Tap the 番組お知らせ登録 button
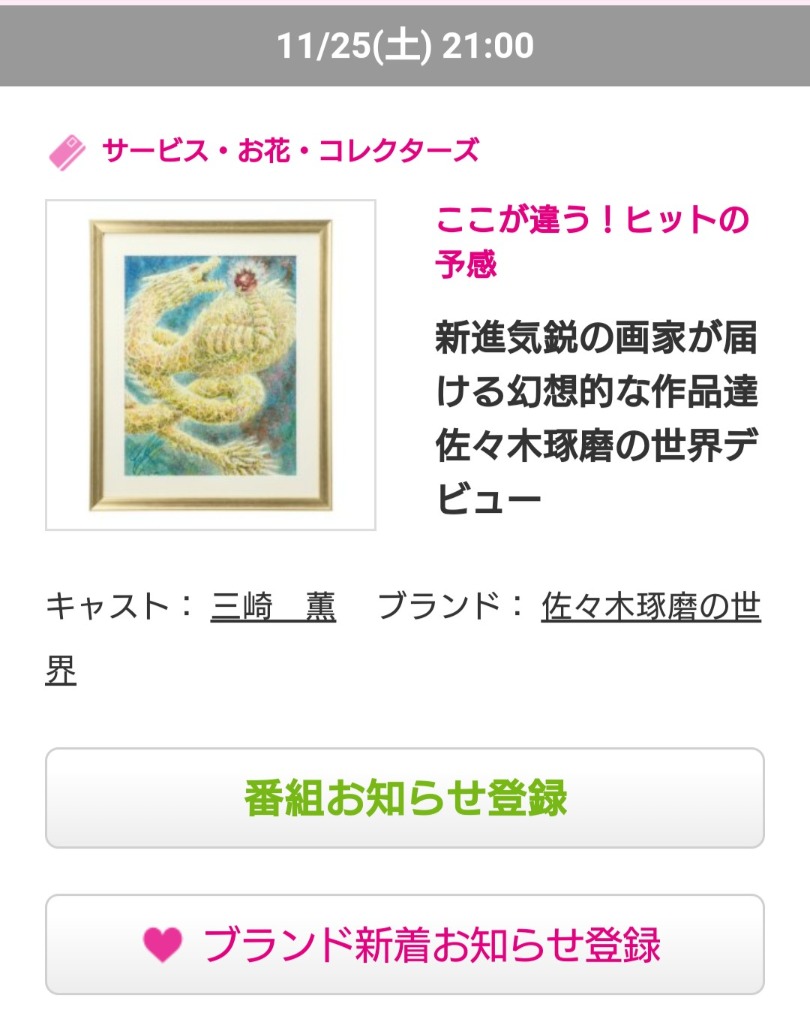The height and width of the screenshot is (1024, 810). tap(405, 798)
